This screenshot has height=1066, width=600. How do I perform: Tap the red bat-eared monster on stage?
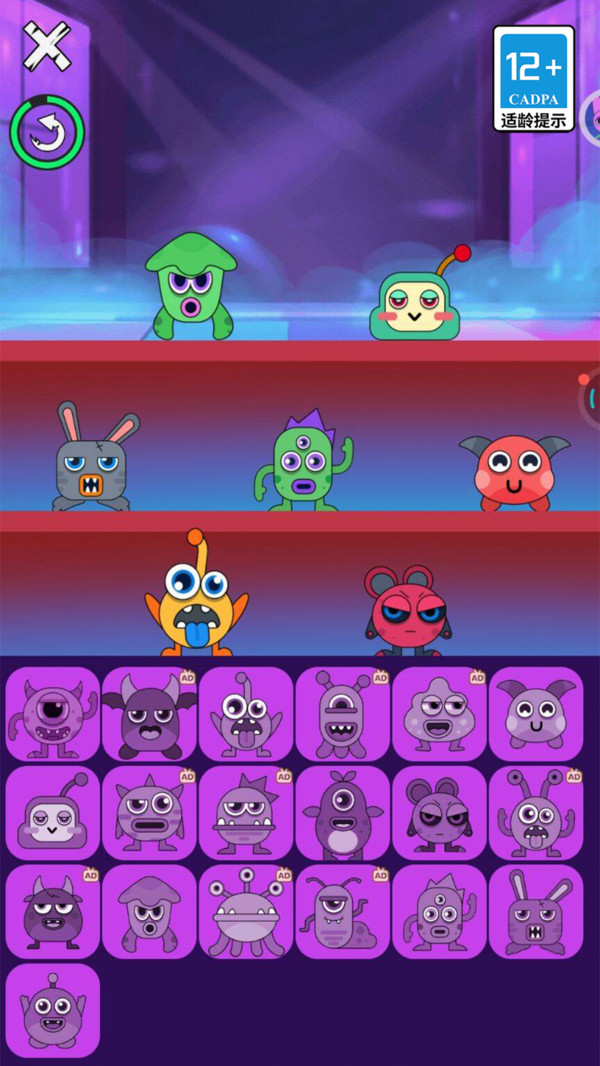click(515, 472)
